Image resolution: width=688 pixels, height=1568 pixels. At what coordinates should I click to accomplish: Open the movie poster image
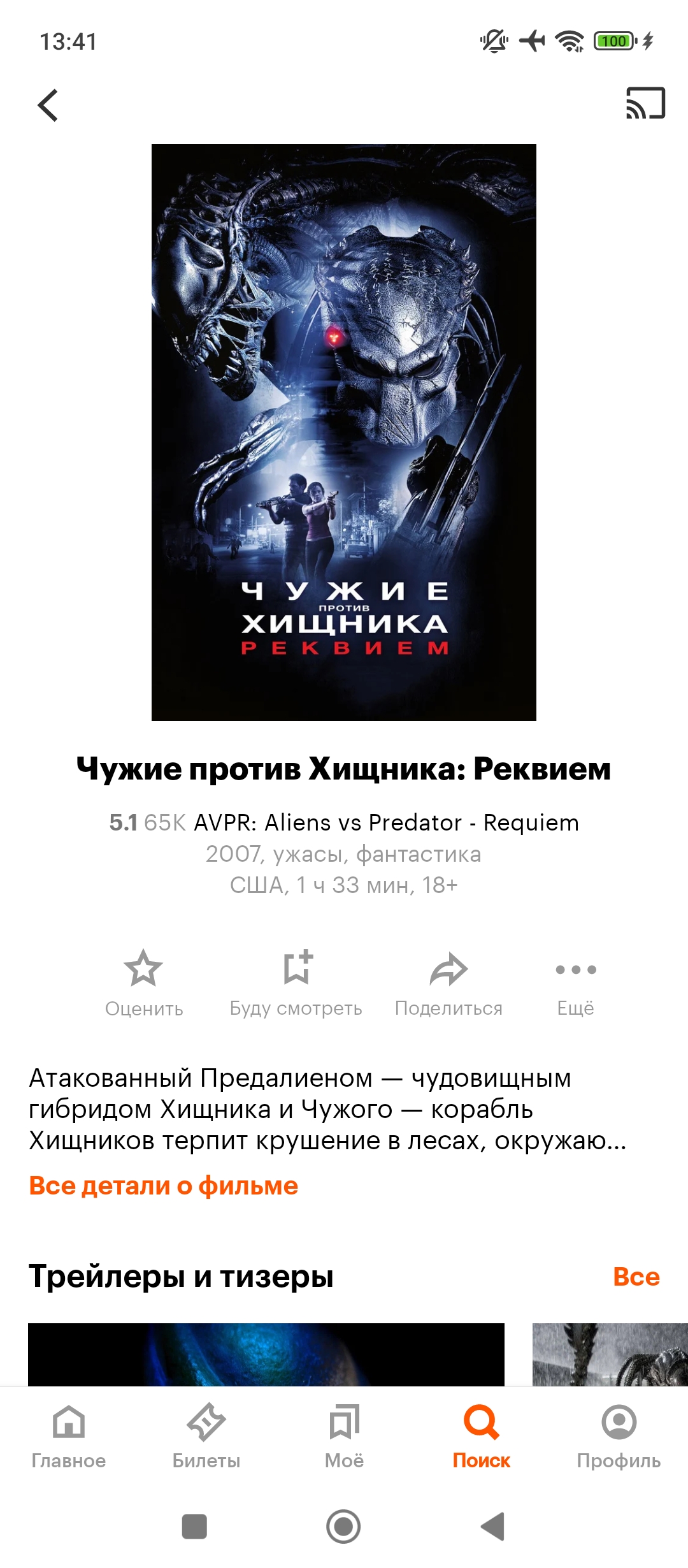[344, 432]
